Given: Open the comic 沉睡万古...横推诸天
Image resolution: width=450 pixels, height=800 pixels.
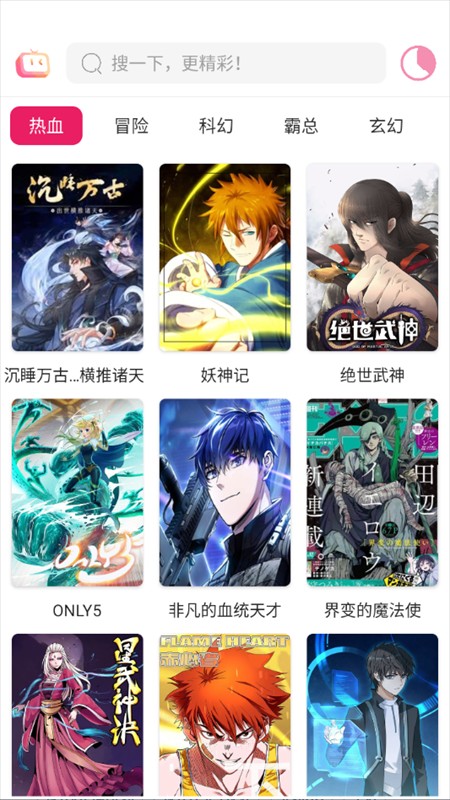Looking at the screenshot, I should tap(78, 257).
